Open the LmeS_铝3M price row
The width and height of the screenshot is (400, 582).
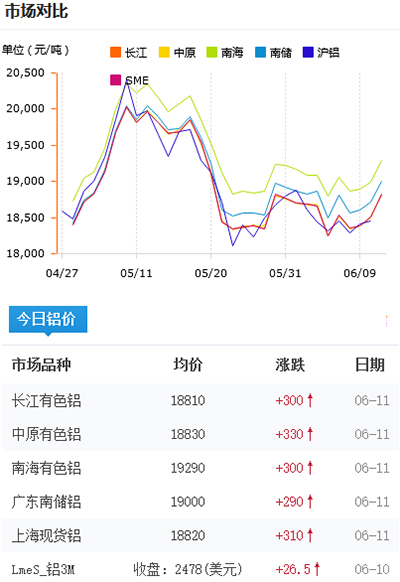point(200,569)
